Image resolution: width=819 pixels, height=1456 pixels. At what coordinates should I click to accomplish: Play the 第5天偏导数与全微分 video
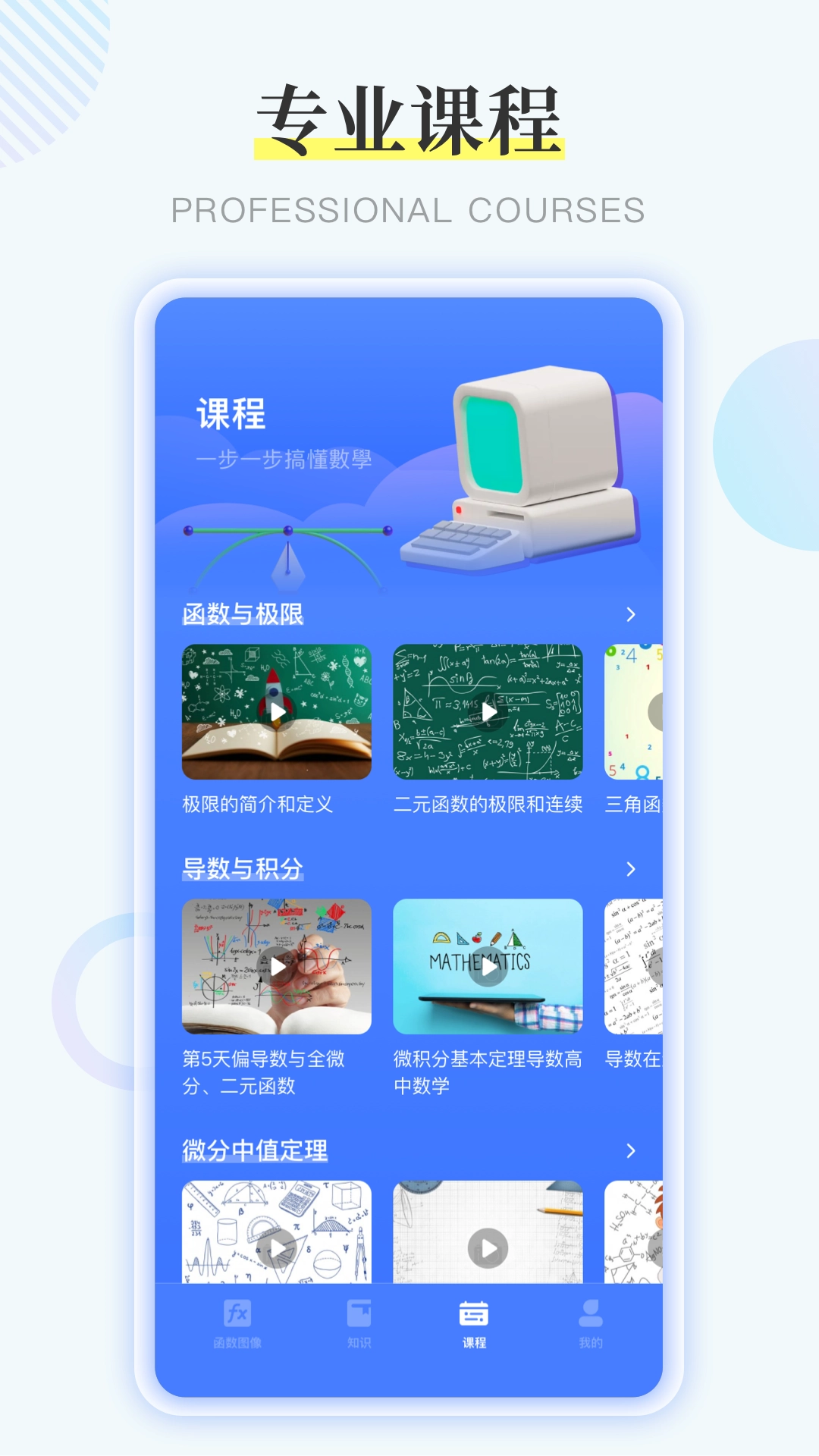[x=275, y=967]
